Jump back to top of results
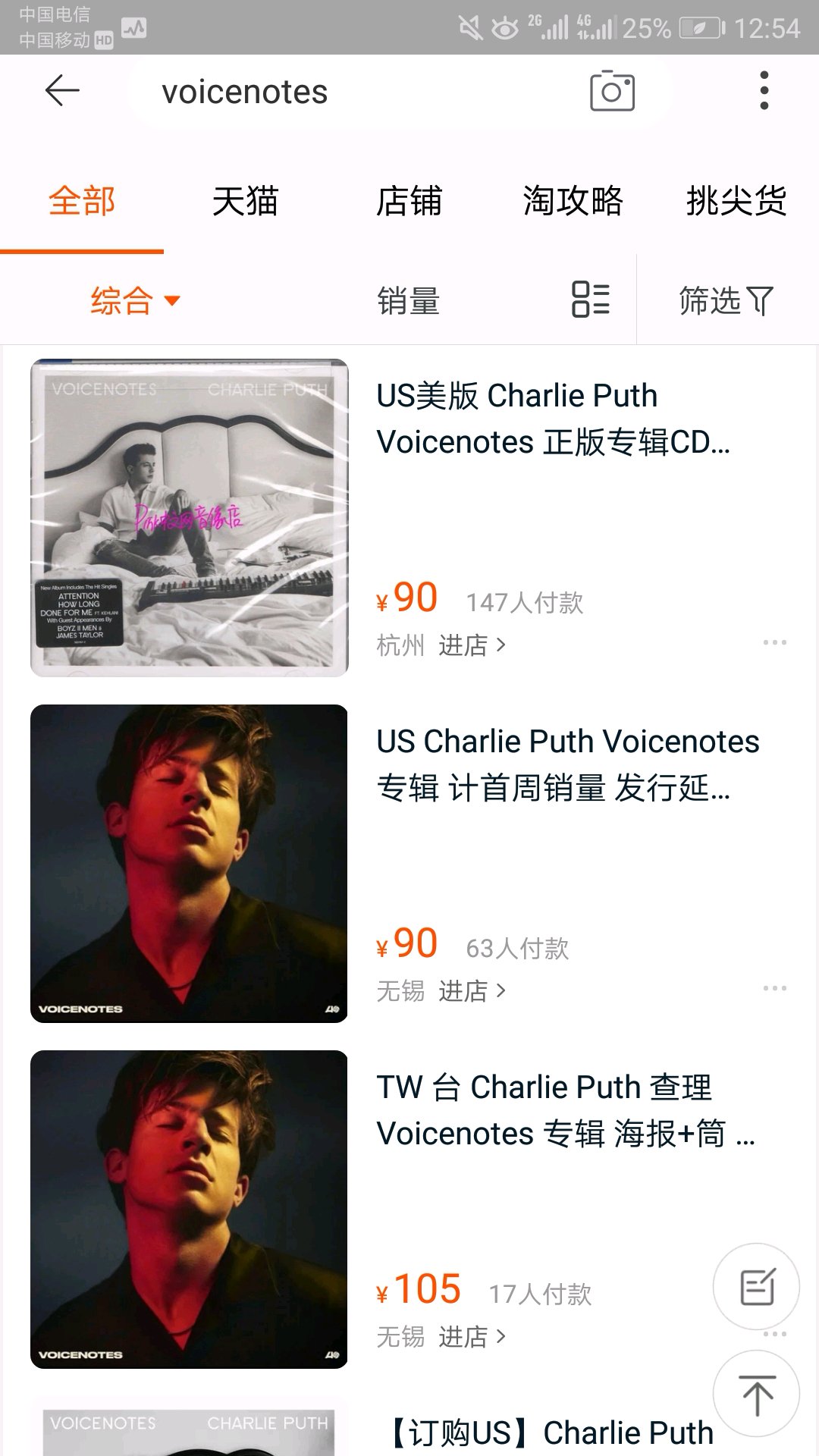Viewport: 819px width, 1456px height. pos(756,1394)
